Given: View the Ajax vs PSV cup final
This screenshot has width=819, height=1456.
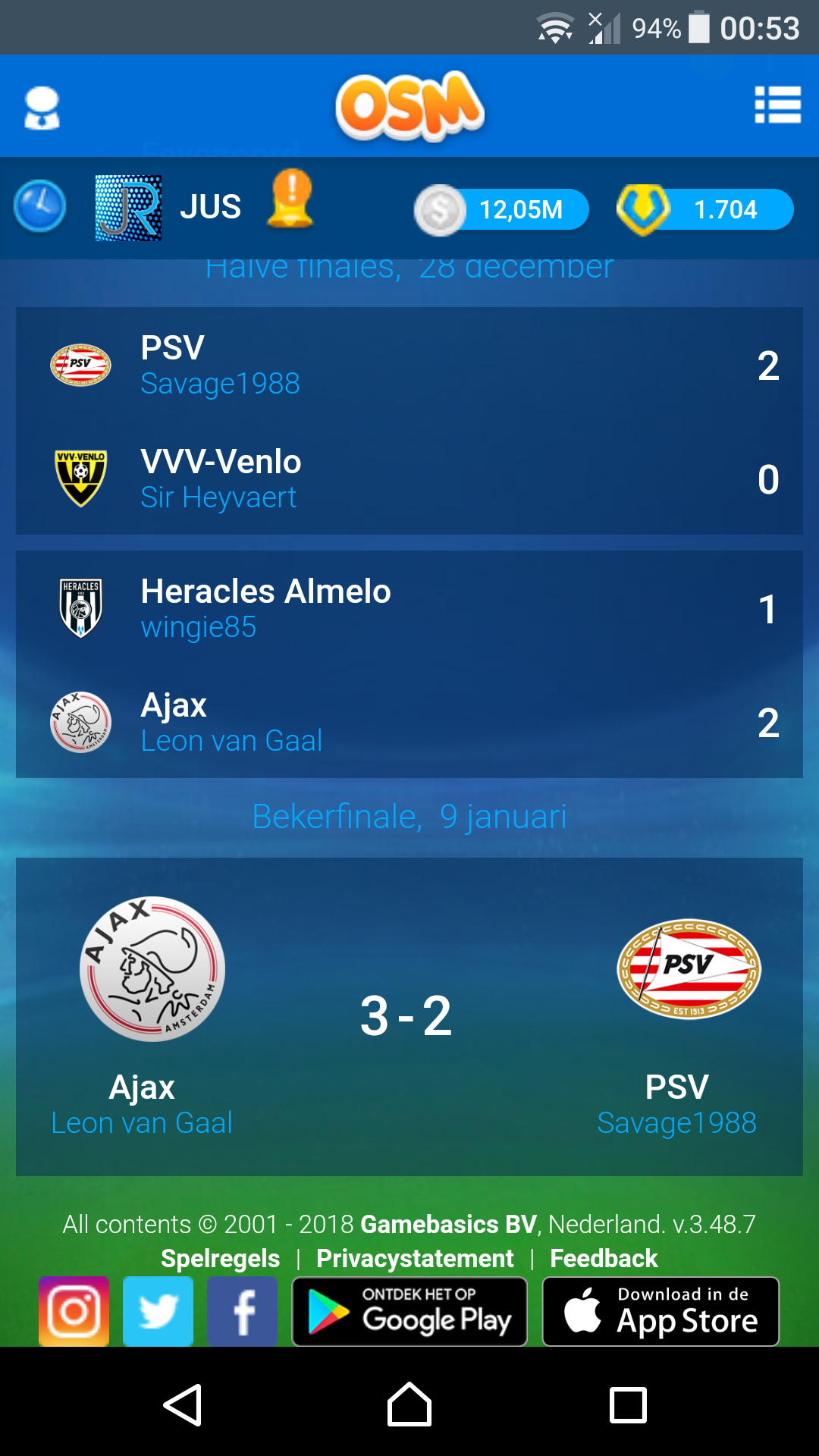Looking at the screenshot, I should (409, 1016).
